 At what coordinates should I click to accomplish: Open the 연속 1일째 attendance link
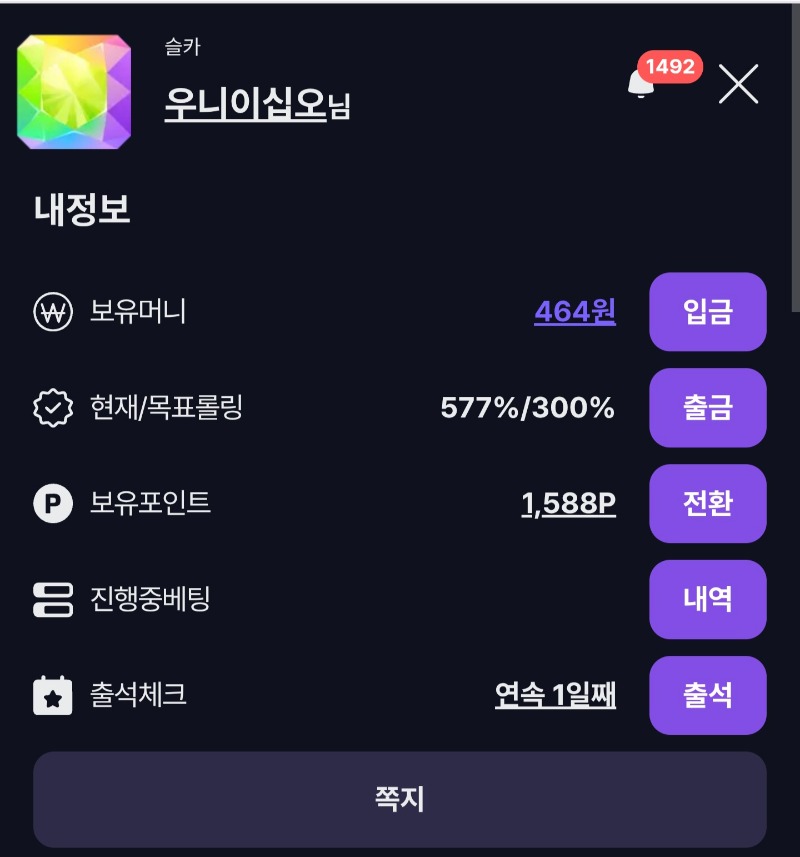pos(555,696)
